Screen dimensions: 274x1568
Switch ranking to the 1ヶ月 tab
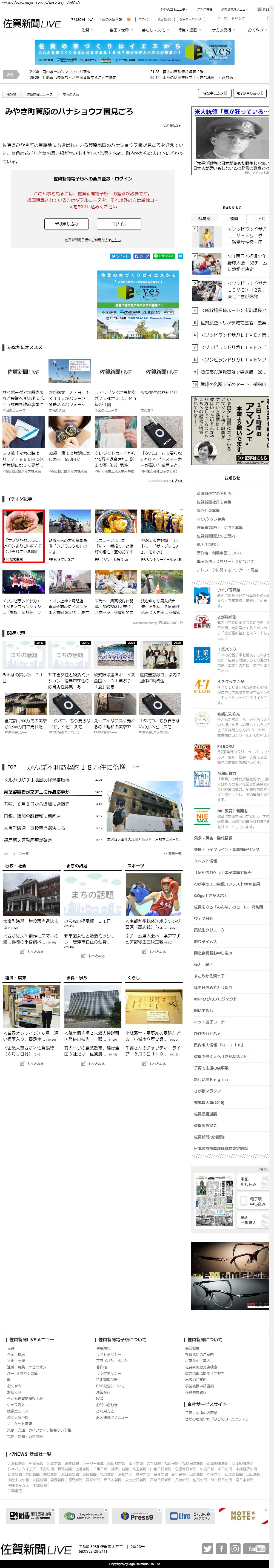tap(259, 218)
